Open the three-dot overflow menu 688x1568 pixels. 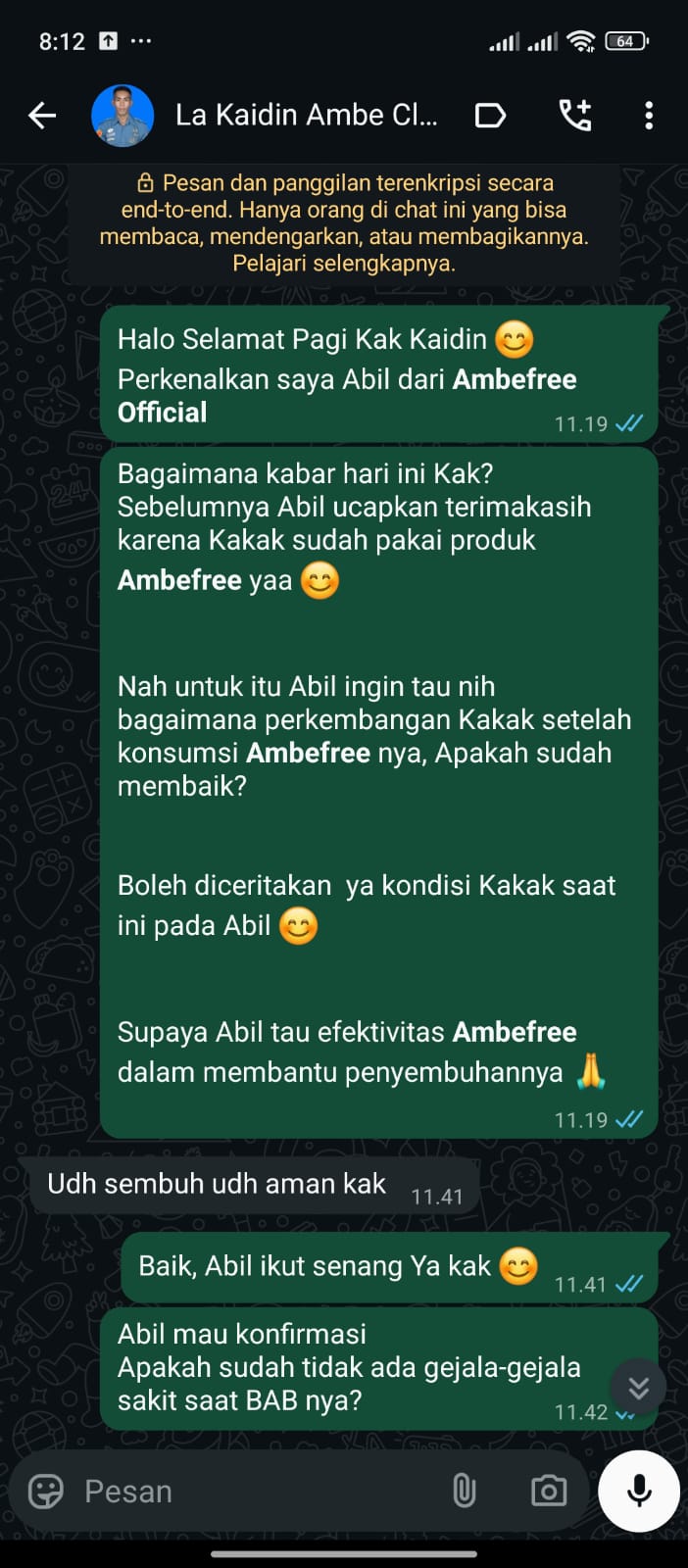pos(648,116)
